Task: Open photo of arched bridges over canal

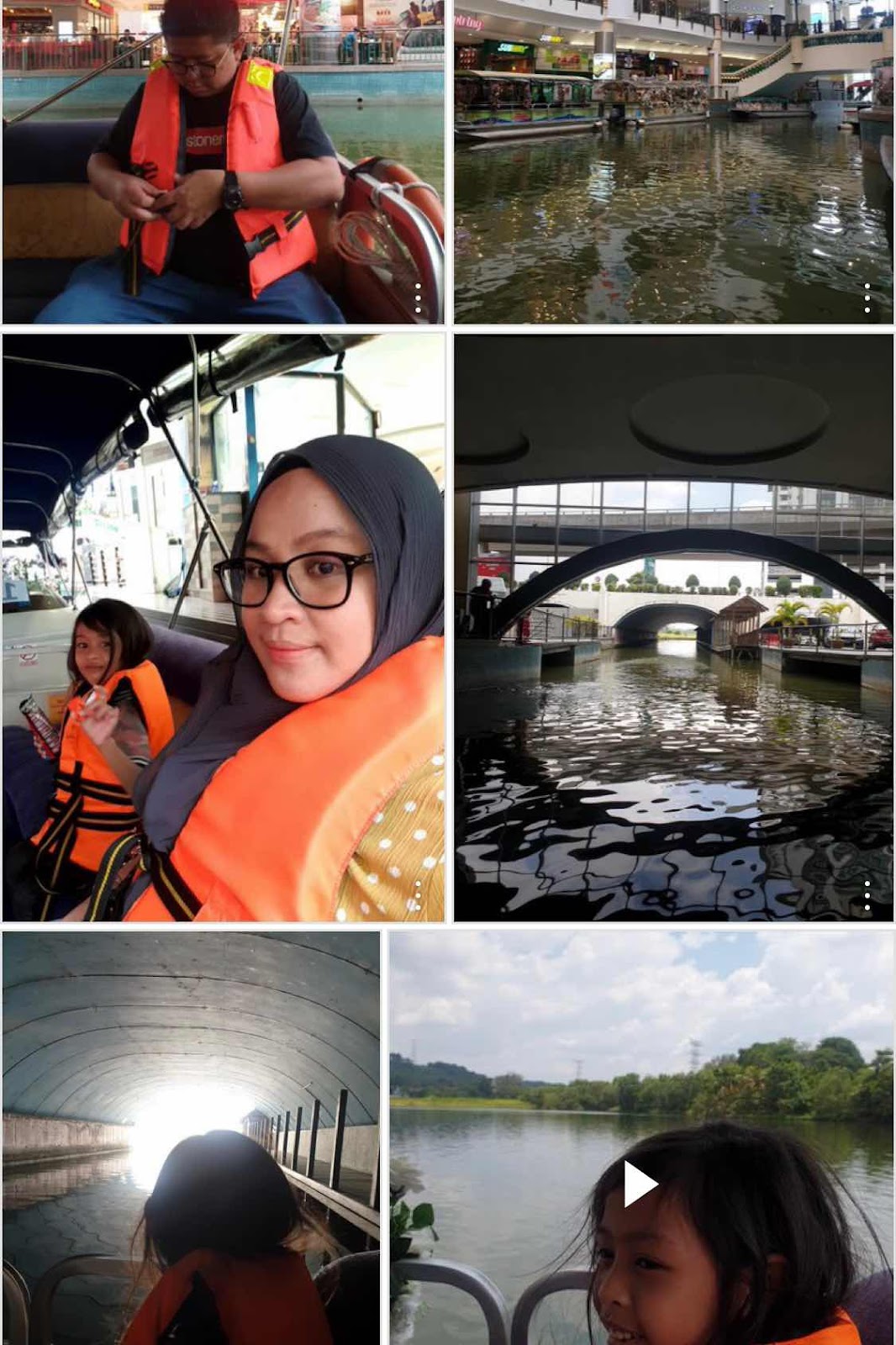Action: click(672, 626)
